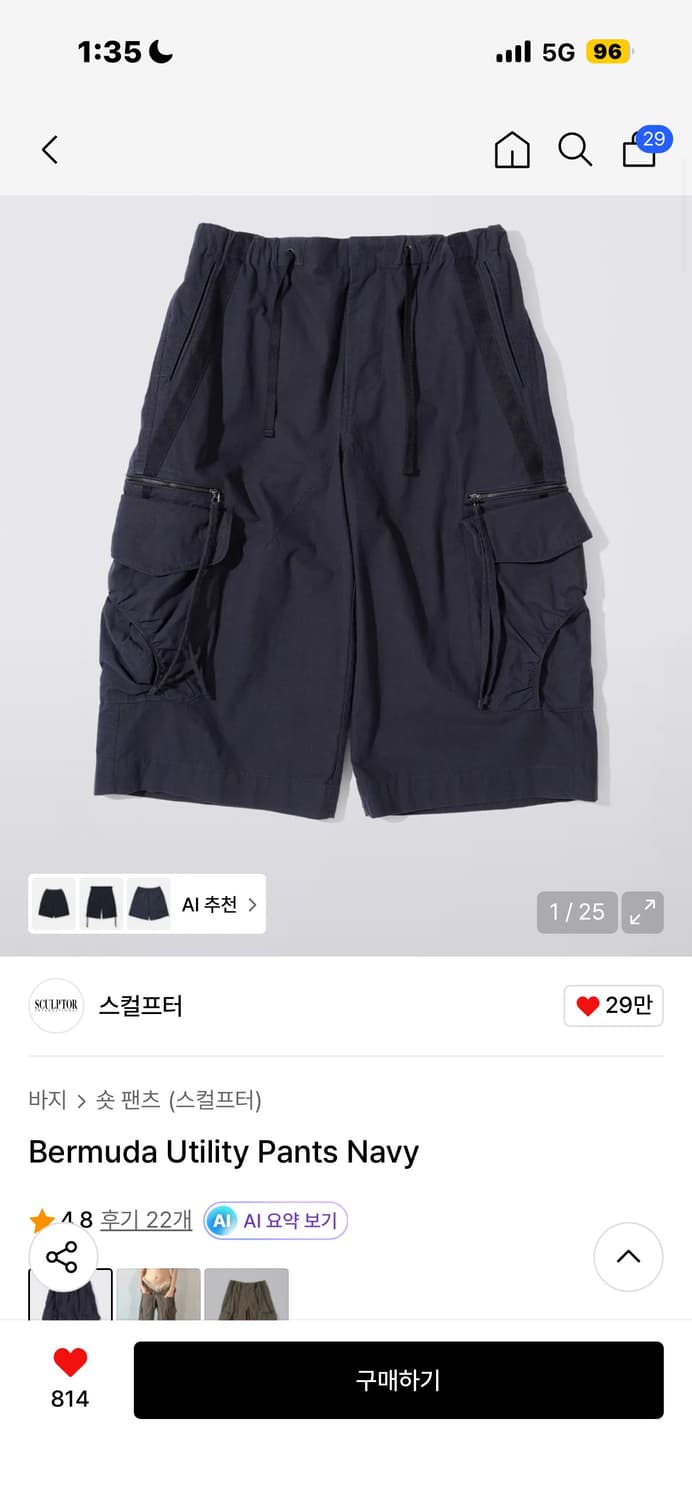The image size is (692, 1500).
Task: Expand the product image to fullscreen
Action: (x=642, y=911)
